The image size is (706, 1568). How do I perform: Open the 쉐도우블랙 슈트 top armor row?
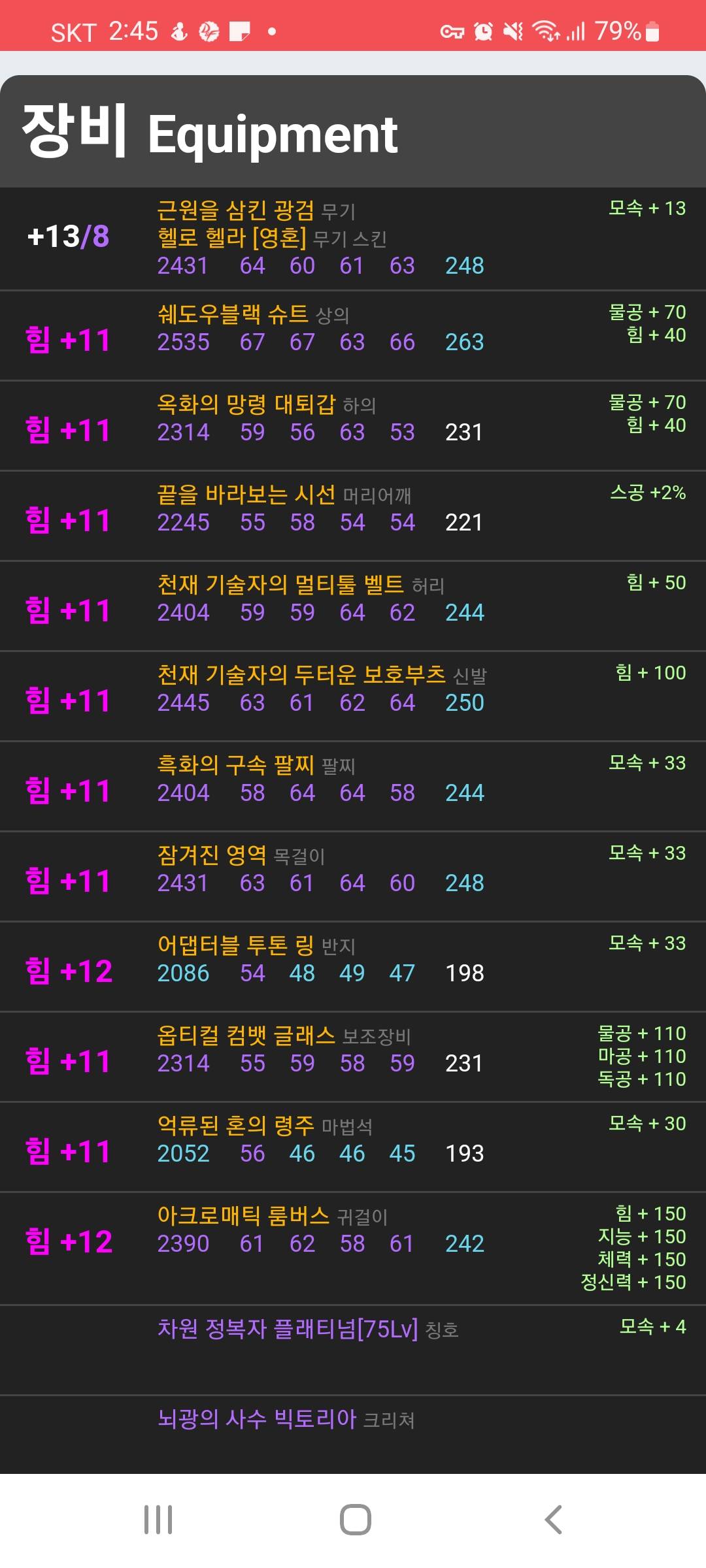click(x=353, y=335)
